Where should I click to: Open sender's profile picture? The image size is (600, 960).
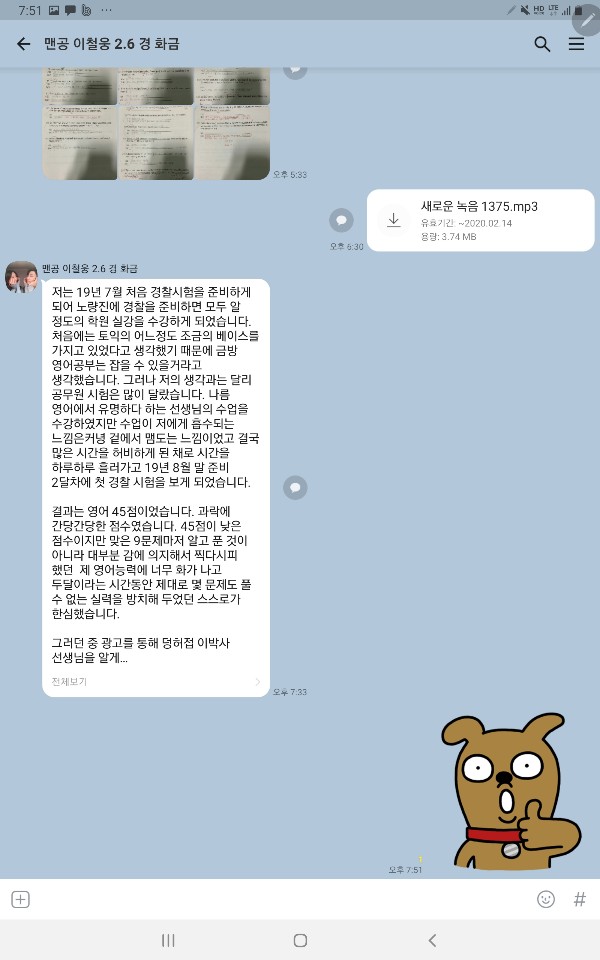22,278
